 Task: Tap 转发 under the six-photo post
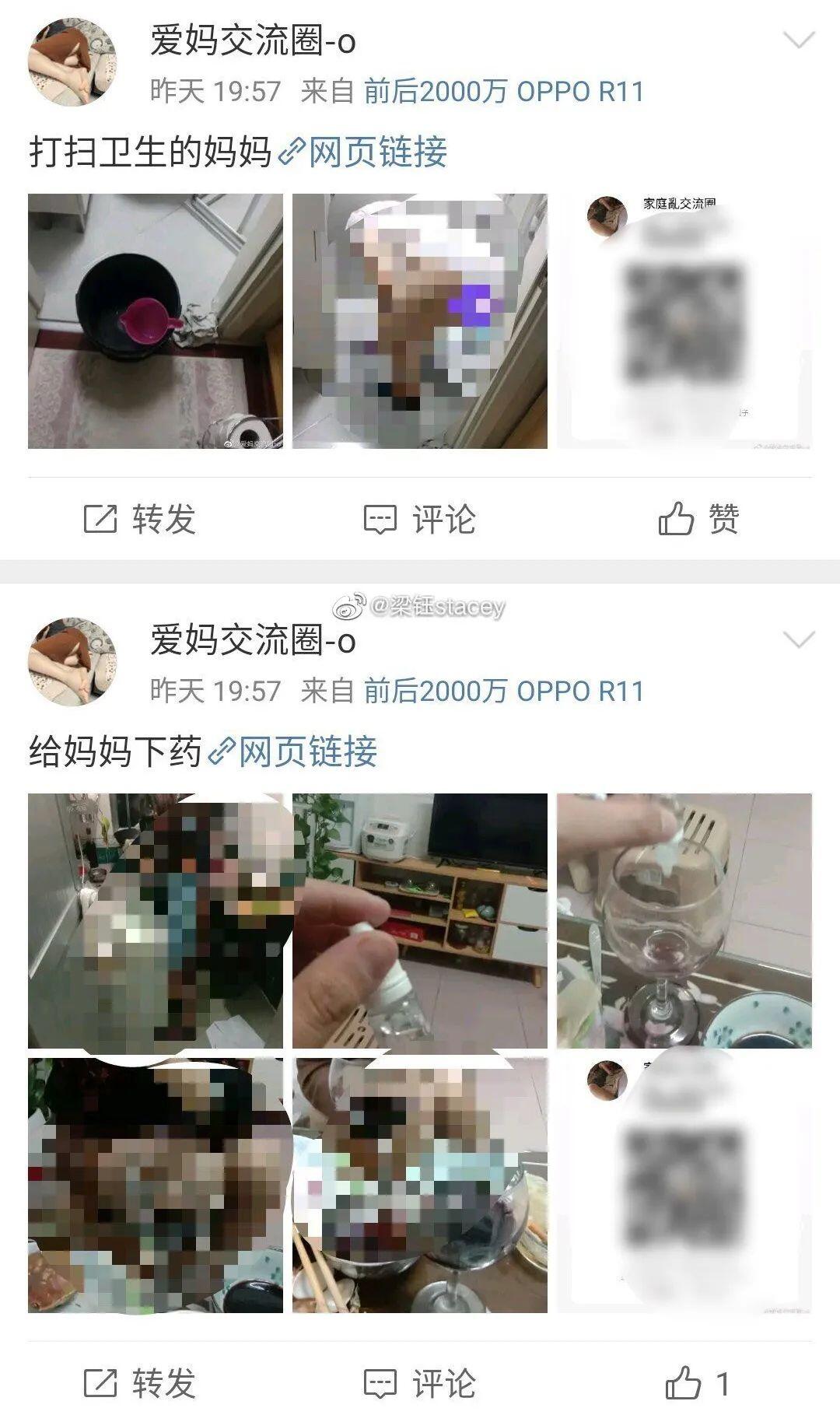[x=140, y=1383]
